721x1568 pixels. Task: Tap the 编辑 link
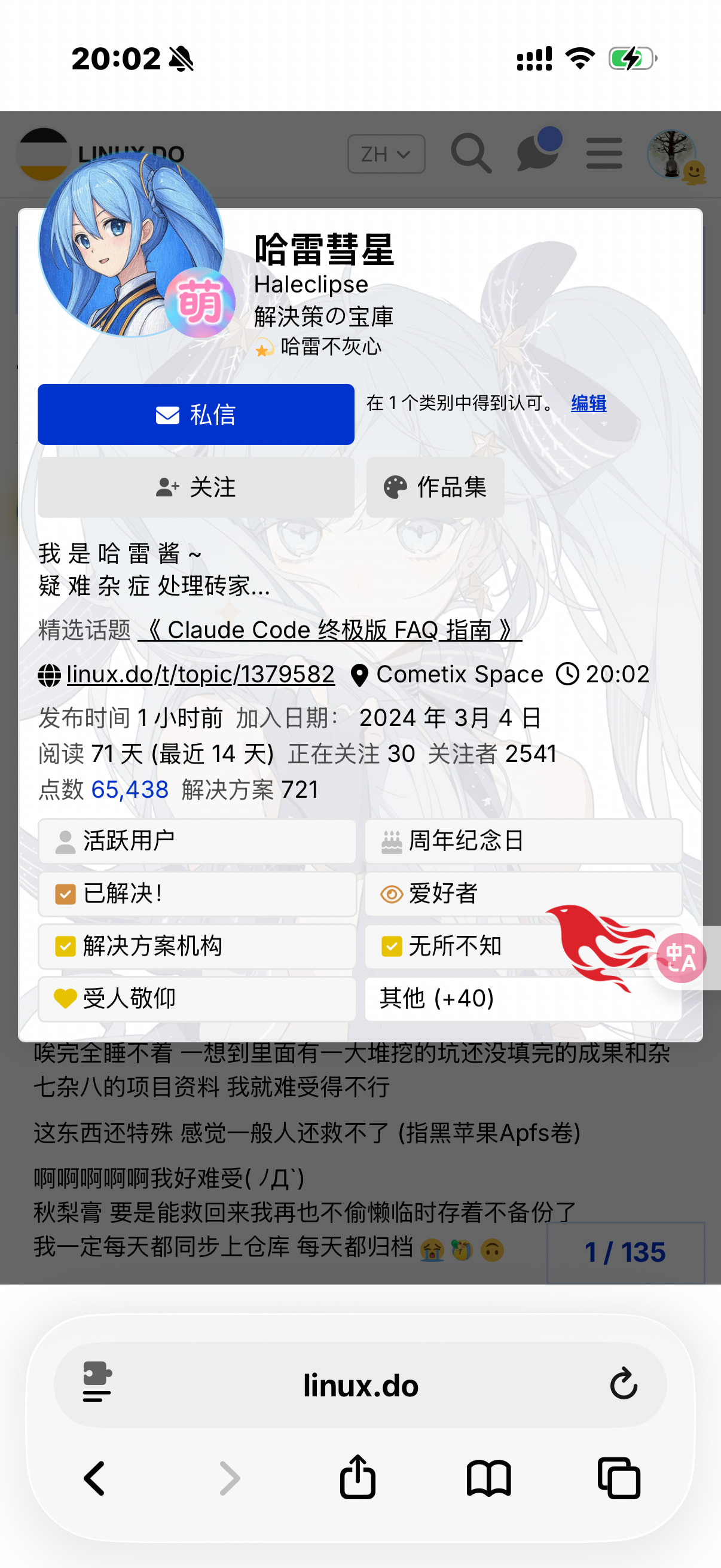coord(588,403)
